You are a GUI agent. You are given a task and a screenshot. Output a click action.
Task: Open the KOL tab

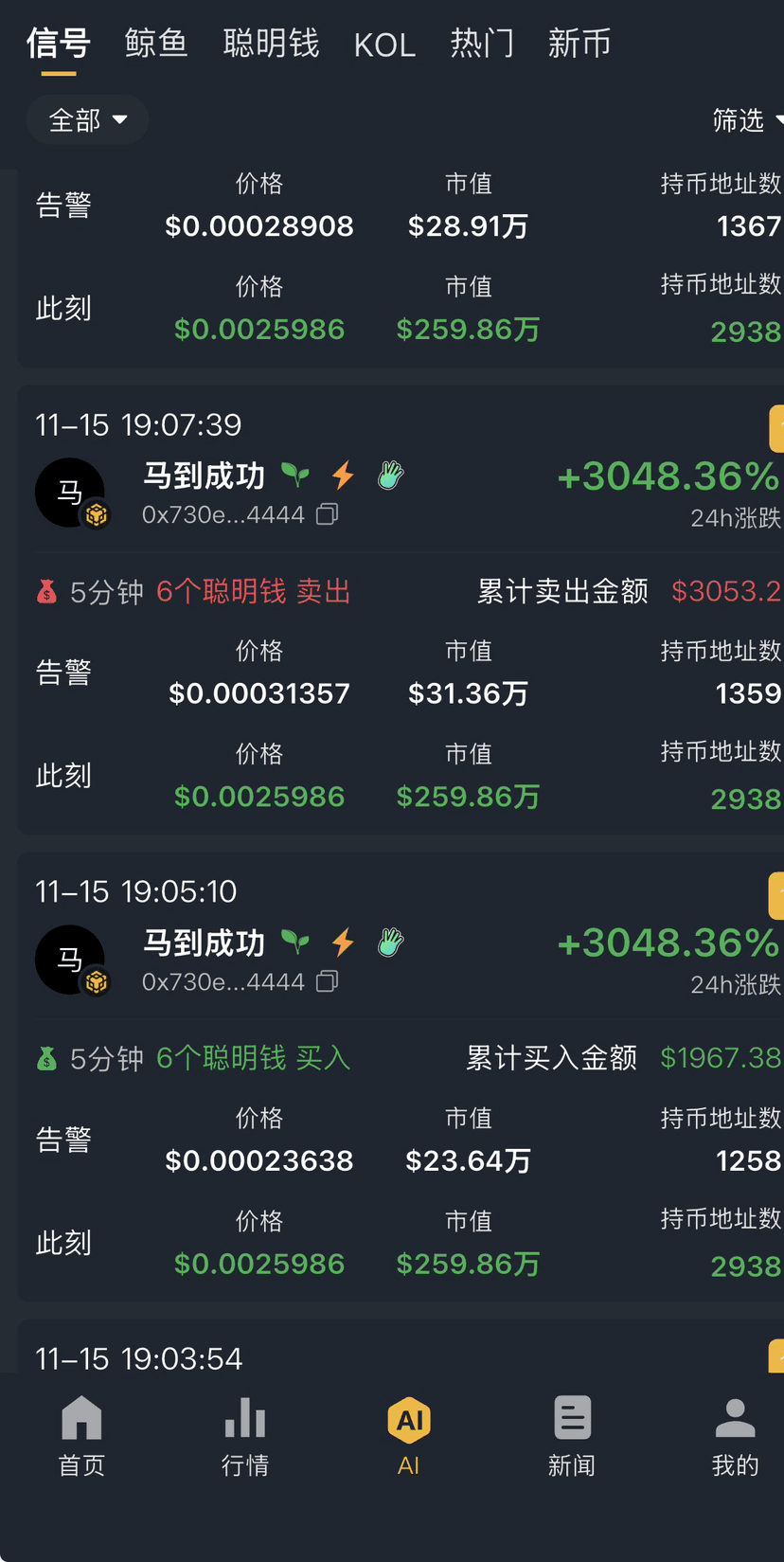(384, 45)
